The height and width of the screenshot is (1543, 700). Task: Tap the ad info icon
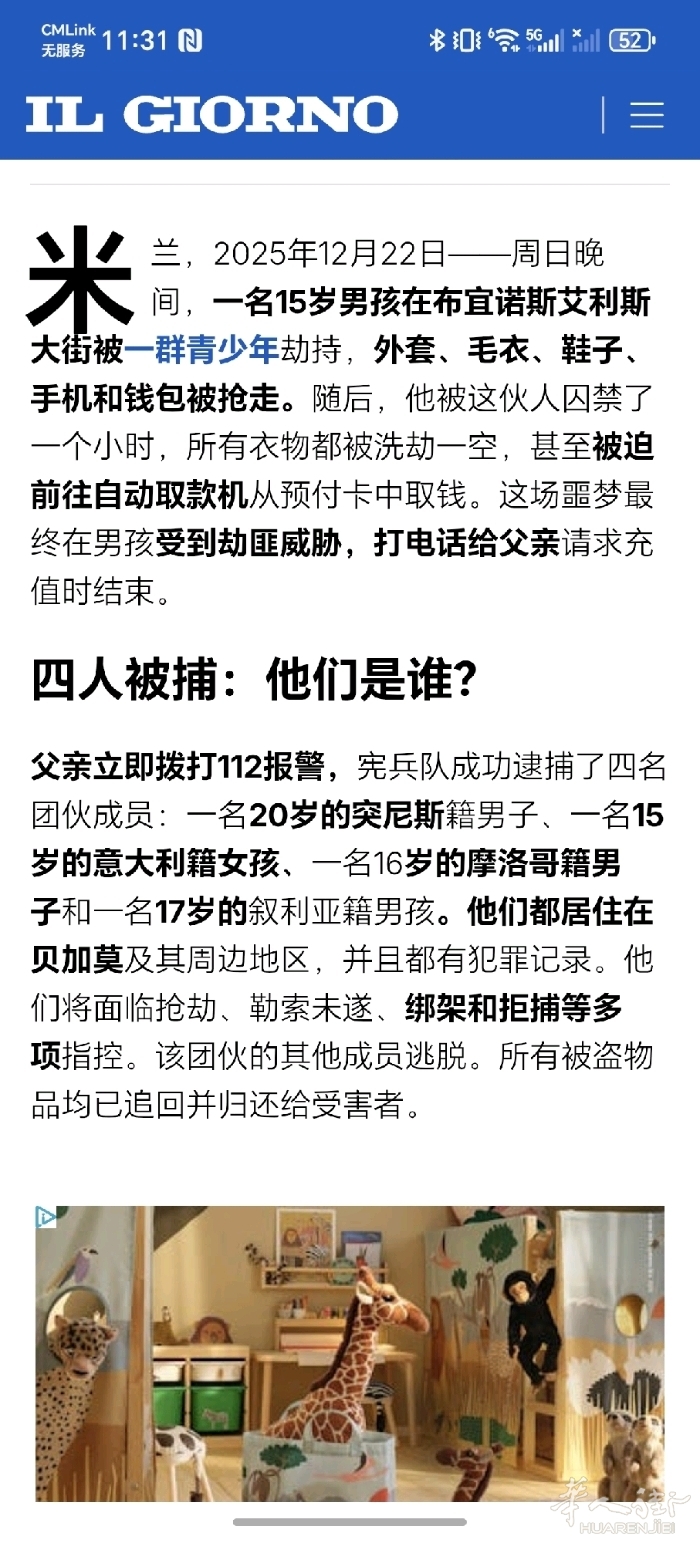46,1217
